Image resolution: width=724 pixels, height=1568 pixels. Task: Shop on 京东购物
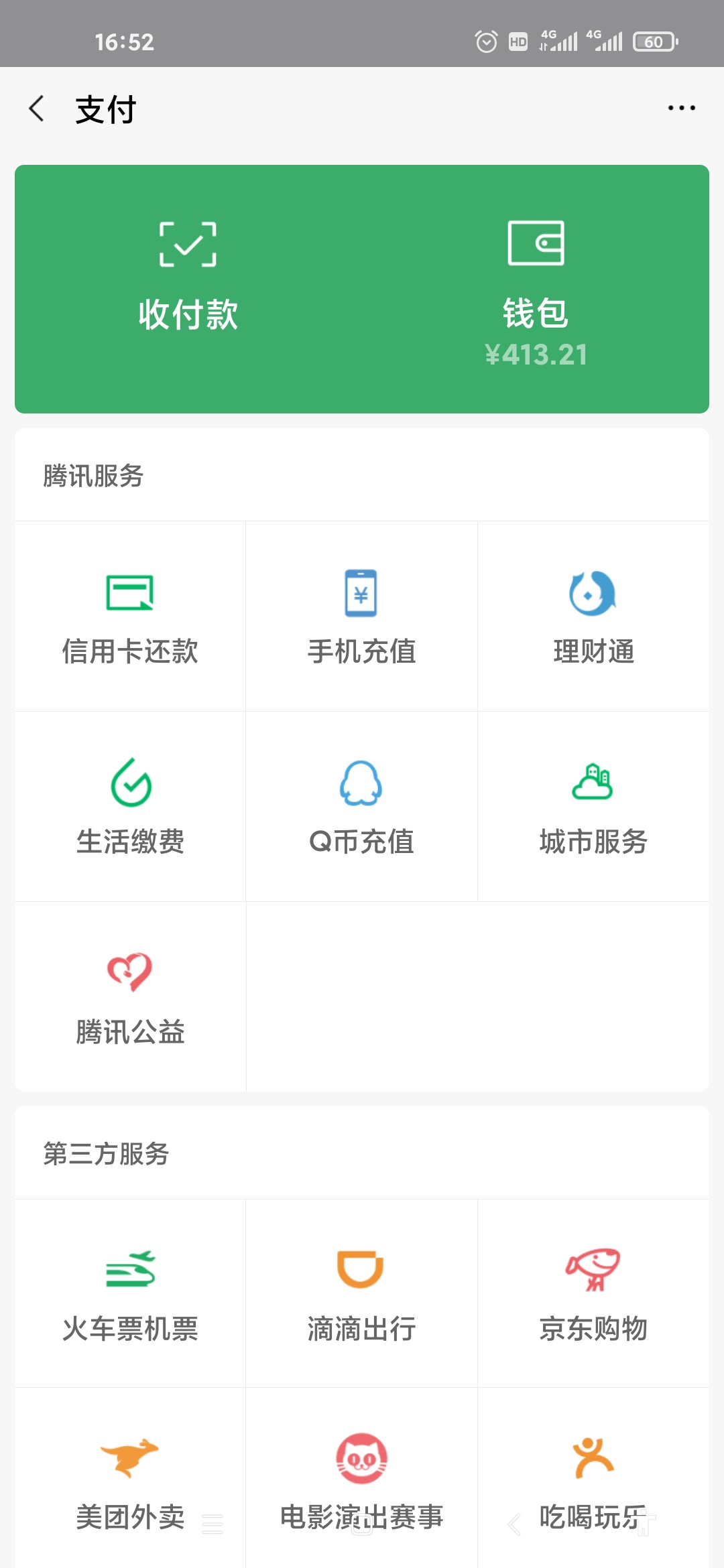tap(593, 1294)
